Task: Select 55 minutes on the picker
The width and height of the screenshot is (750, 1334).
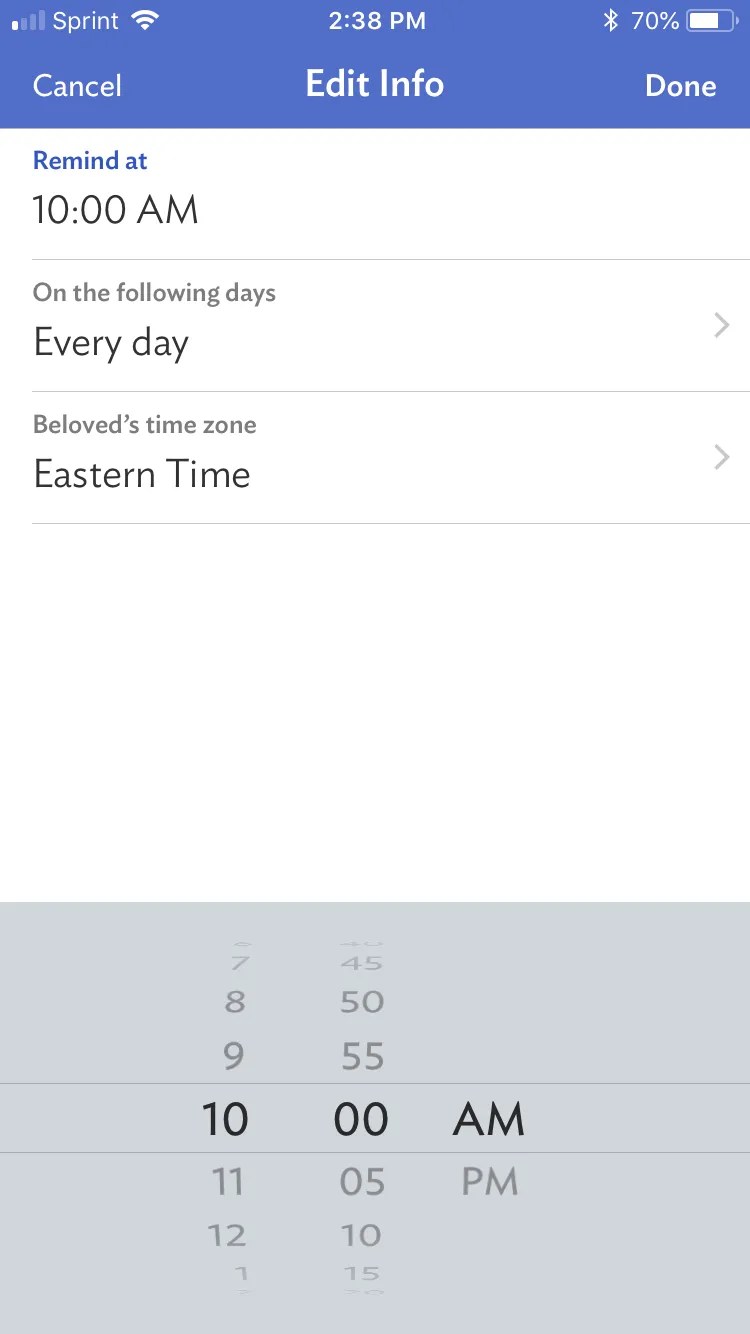Action: (361, 1054)
